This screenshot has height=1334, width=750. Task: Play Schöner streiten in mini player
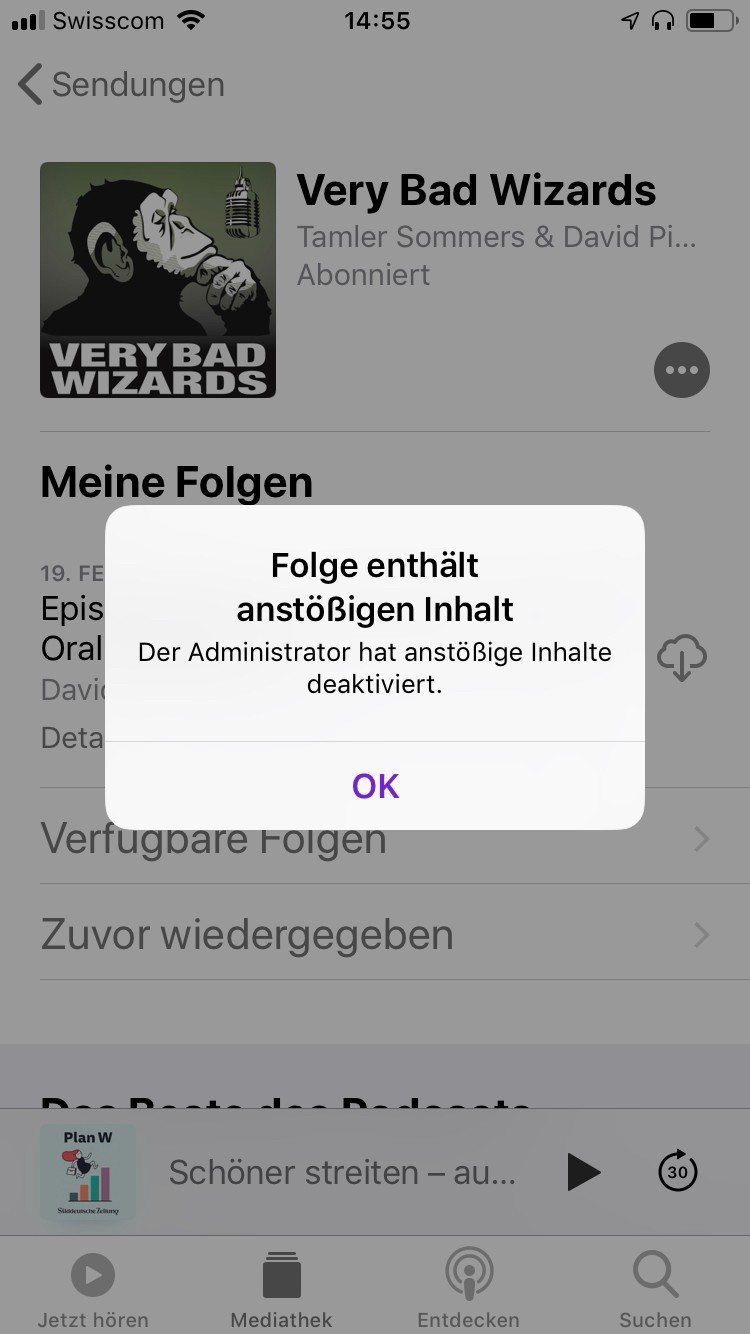tap(583, 1172)
